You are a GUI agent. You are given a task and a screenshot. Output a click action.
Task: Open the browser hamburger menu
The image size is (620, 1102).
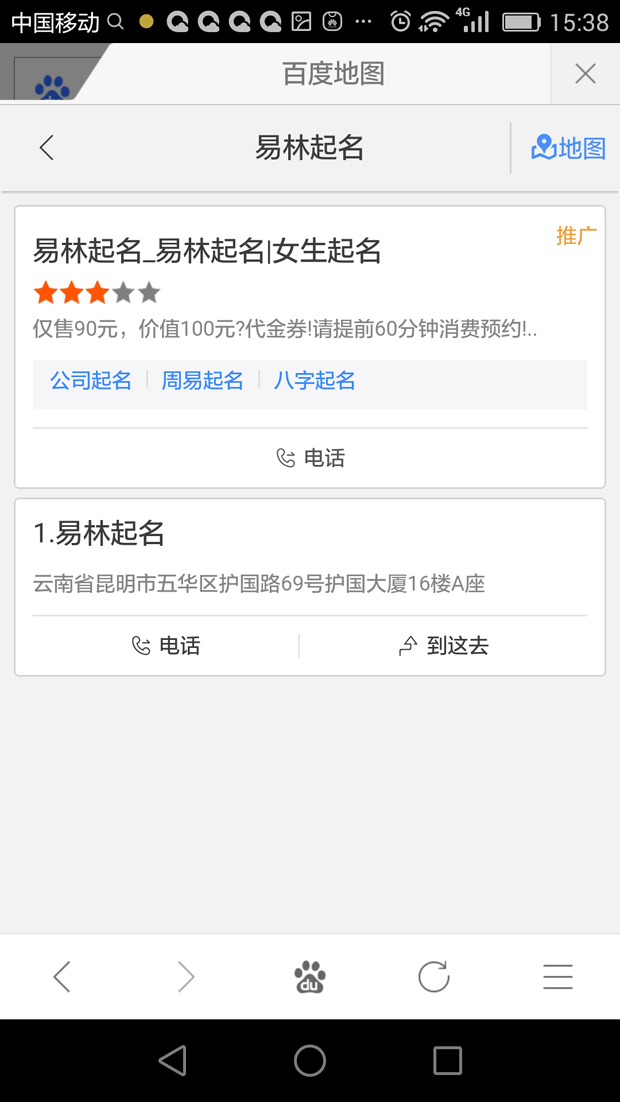557,976
